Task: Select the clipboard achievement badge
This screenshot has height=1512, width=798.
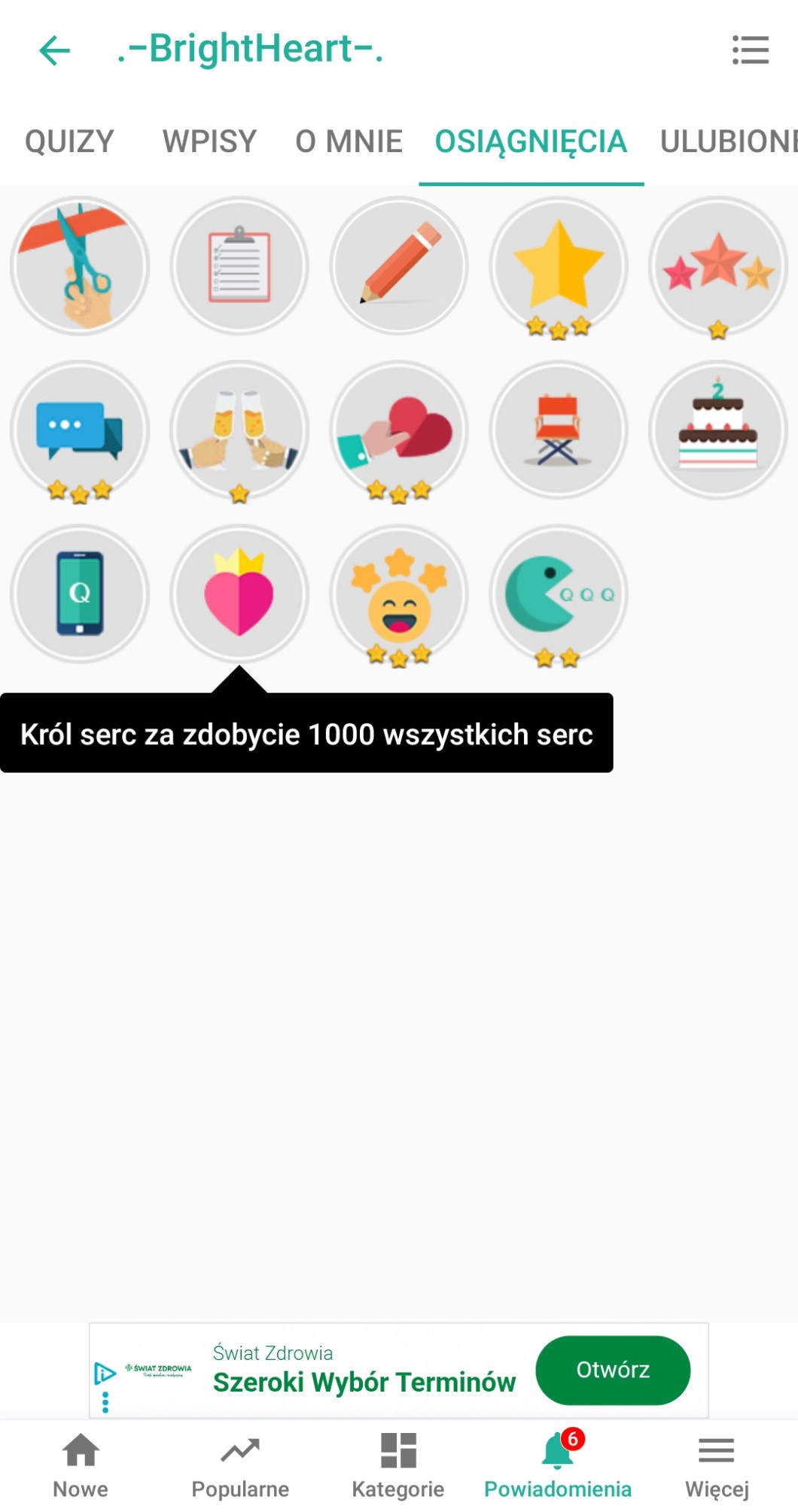Action: coord(239,266)
